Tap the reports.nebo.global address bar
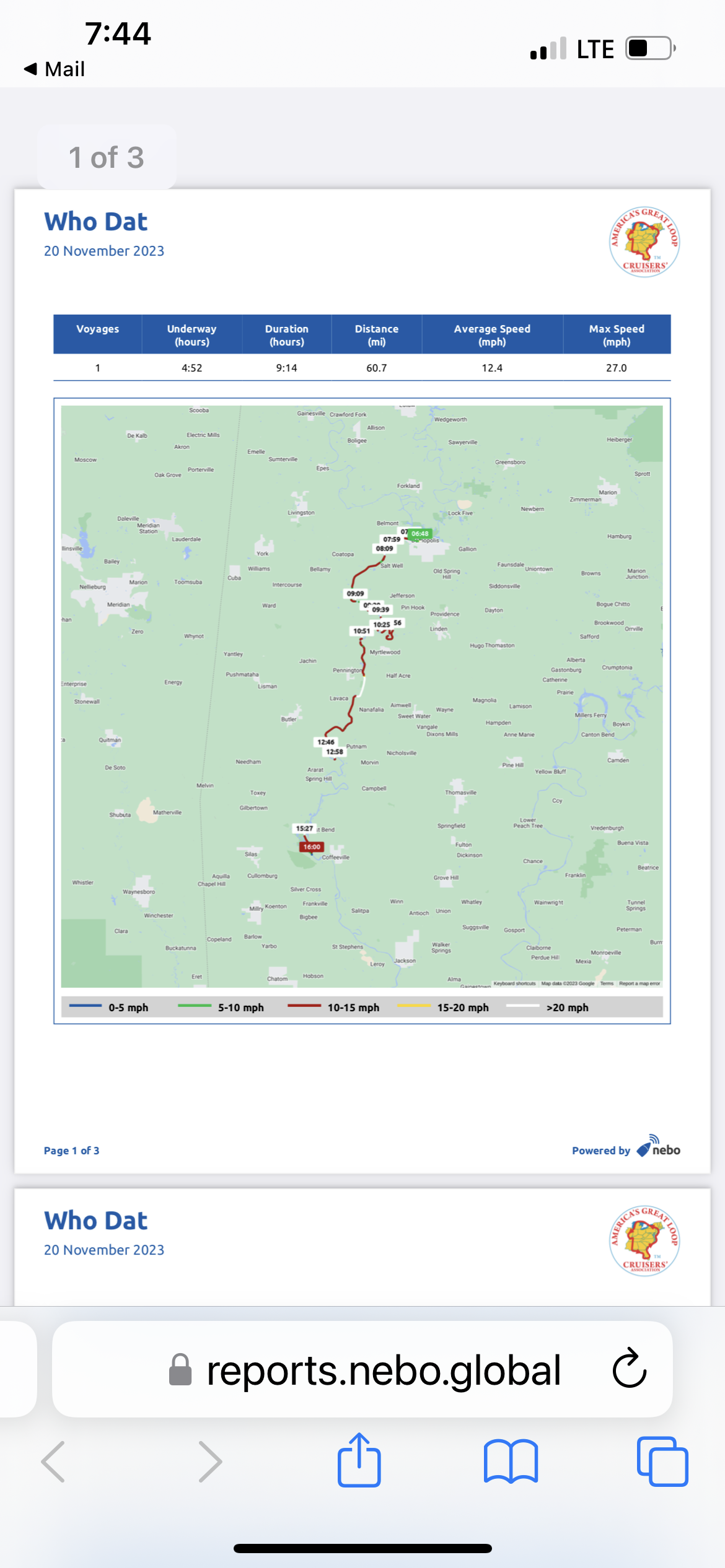This screenshot has height=1568, width=725. click(364, 1370)
